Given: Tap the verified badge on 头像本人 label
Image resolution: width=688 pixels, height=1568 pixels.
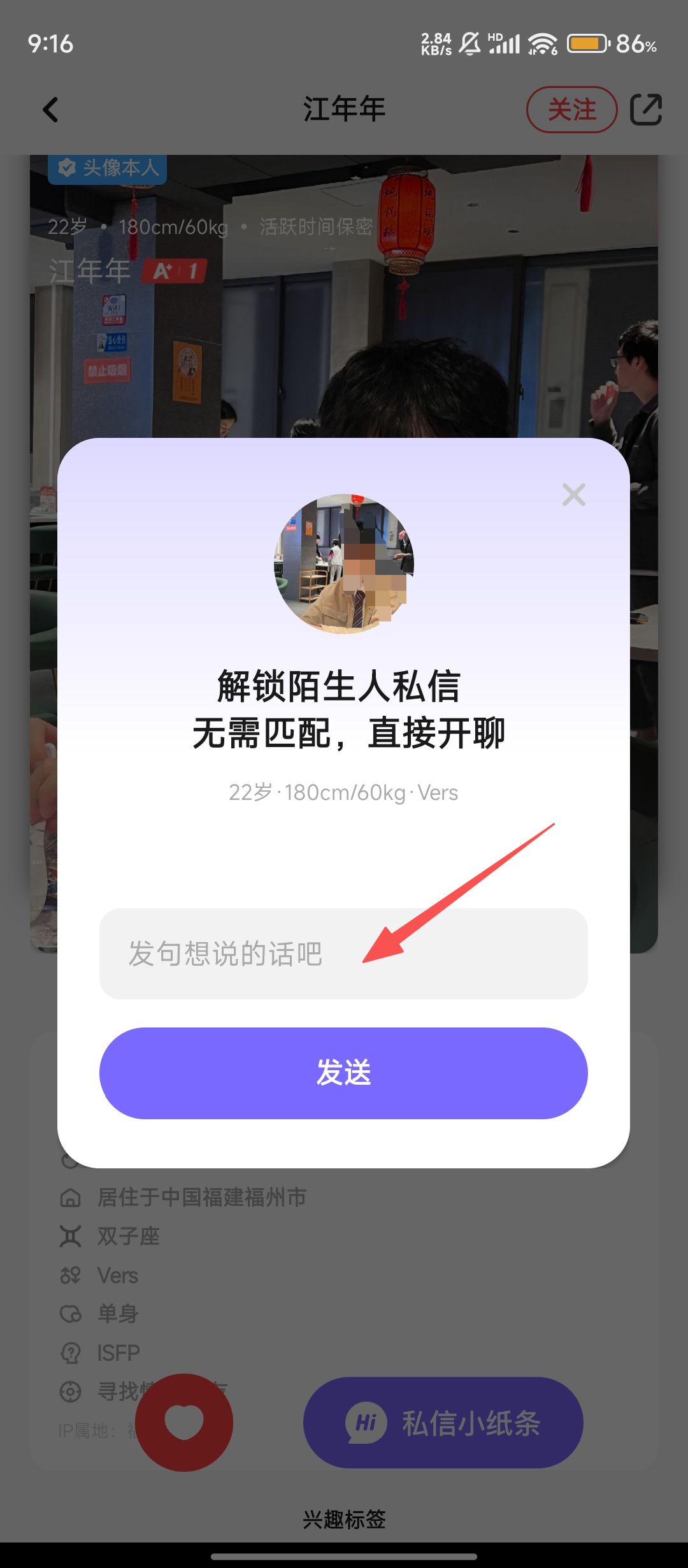Looking at the screenshot, I should pyautogui.click(x=67, y=168).
